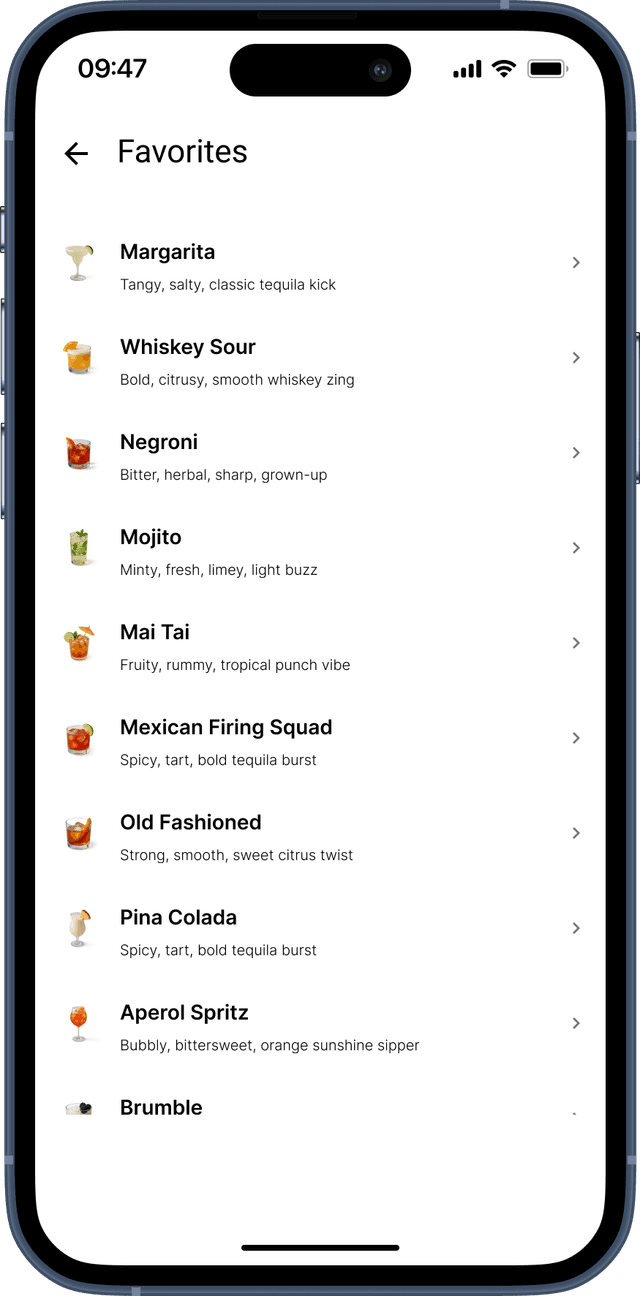Open the Mojito row
This screenshot has height=1296, width=640.
[320, 548]
